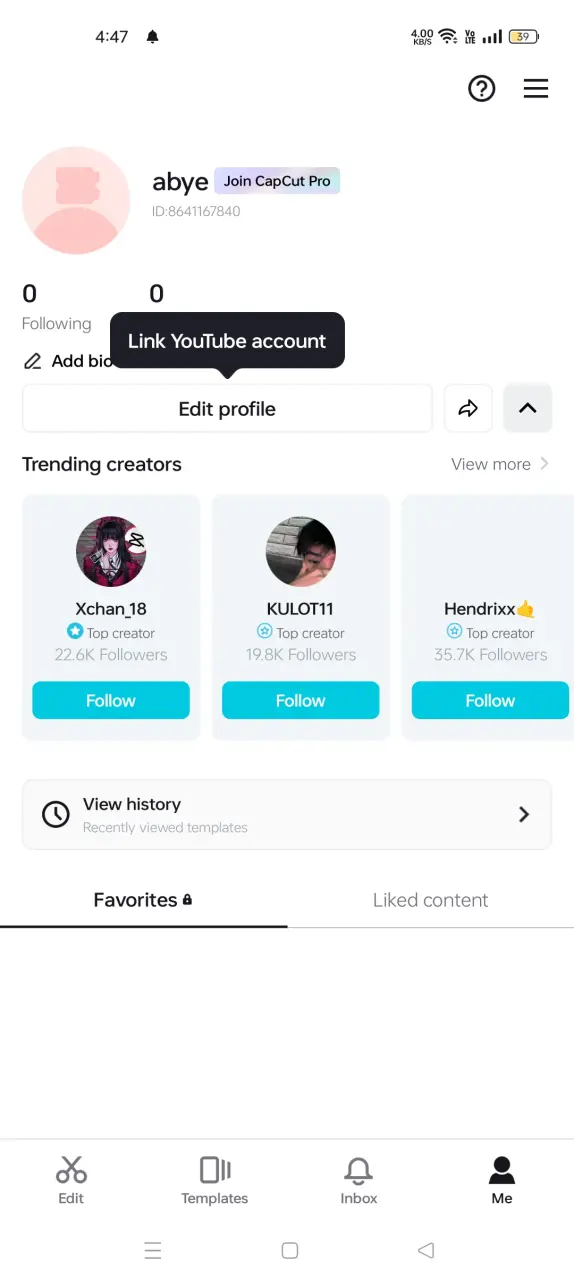Switch to Liked content tab
This screenshot has width=574, height=1280.
coord(430,900)
